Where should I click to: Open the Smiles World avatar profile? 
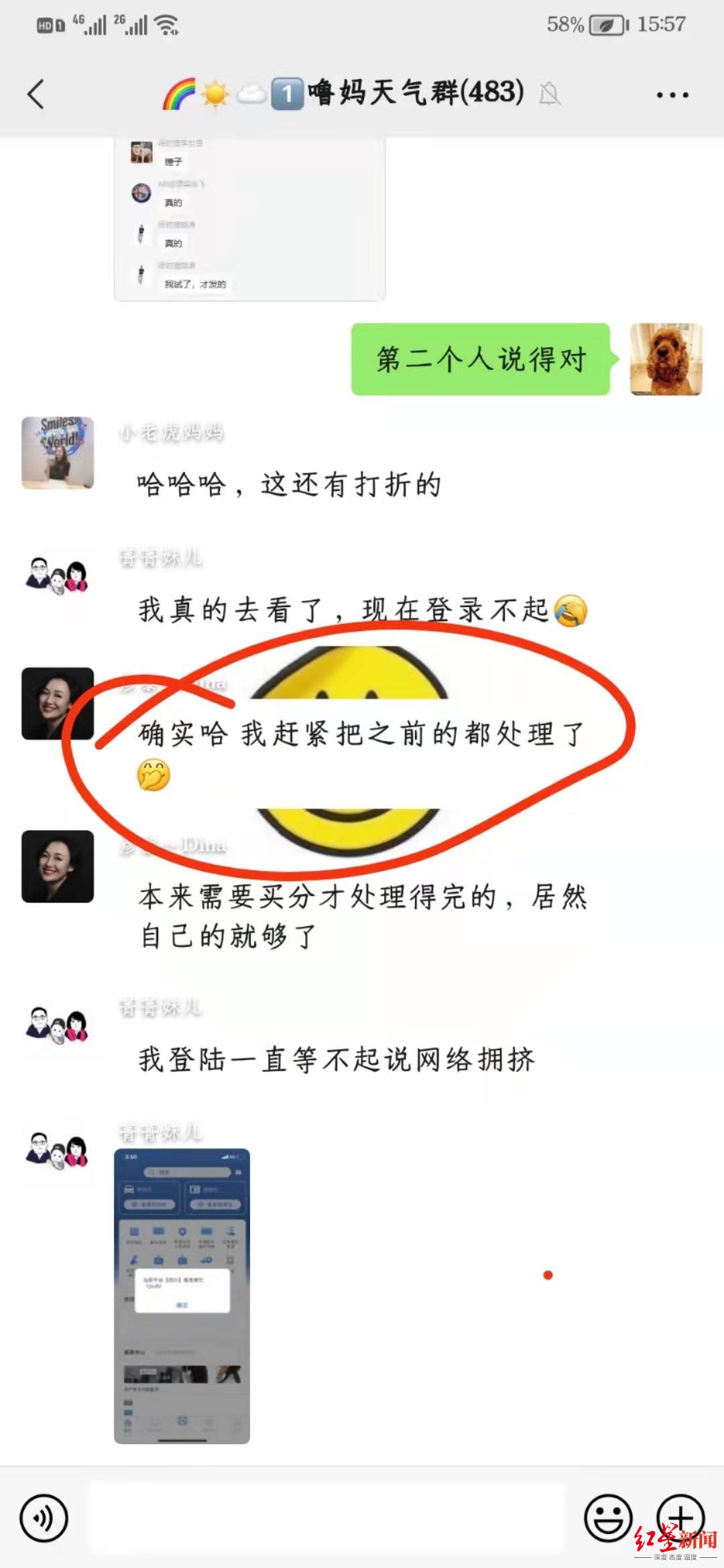[x=58, y=452]
